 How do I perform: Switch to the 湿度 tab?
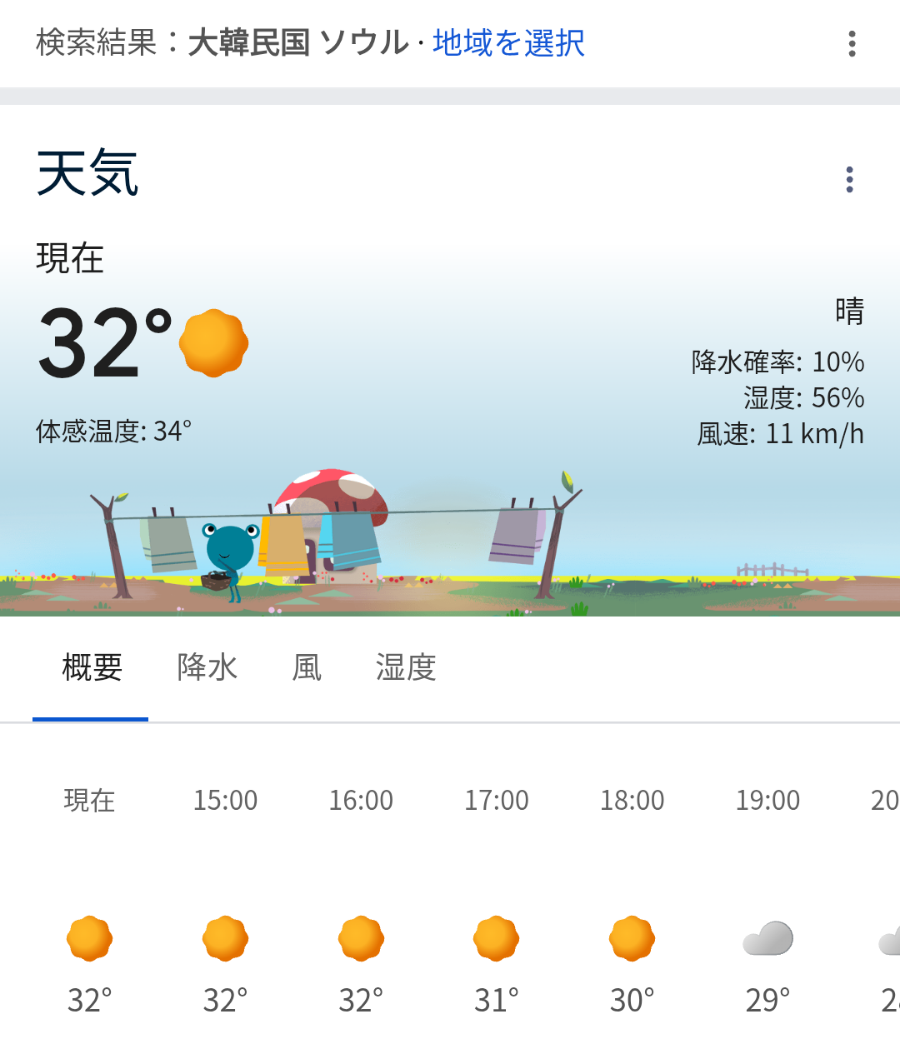point(405,667)
